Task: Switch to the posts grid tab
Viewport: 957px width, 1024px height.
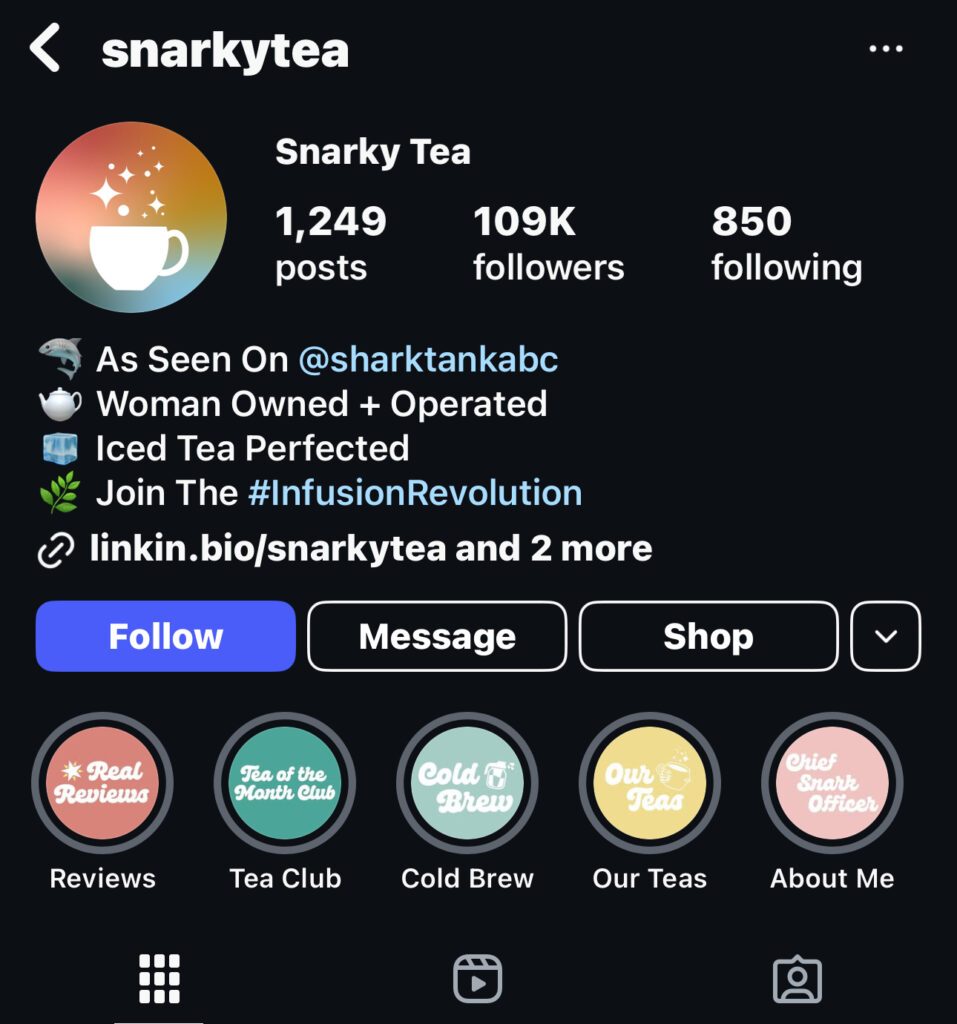Action: coord(159,978)
